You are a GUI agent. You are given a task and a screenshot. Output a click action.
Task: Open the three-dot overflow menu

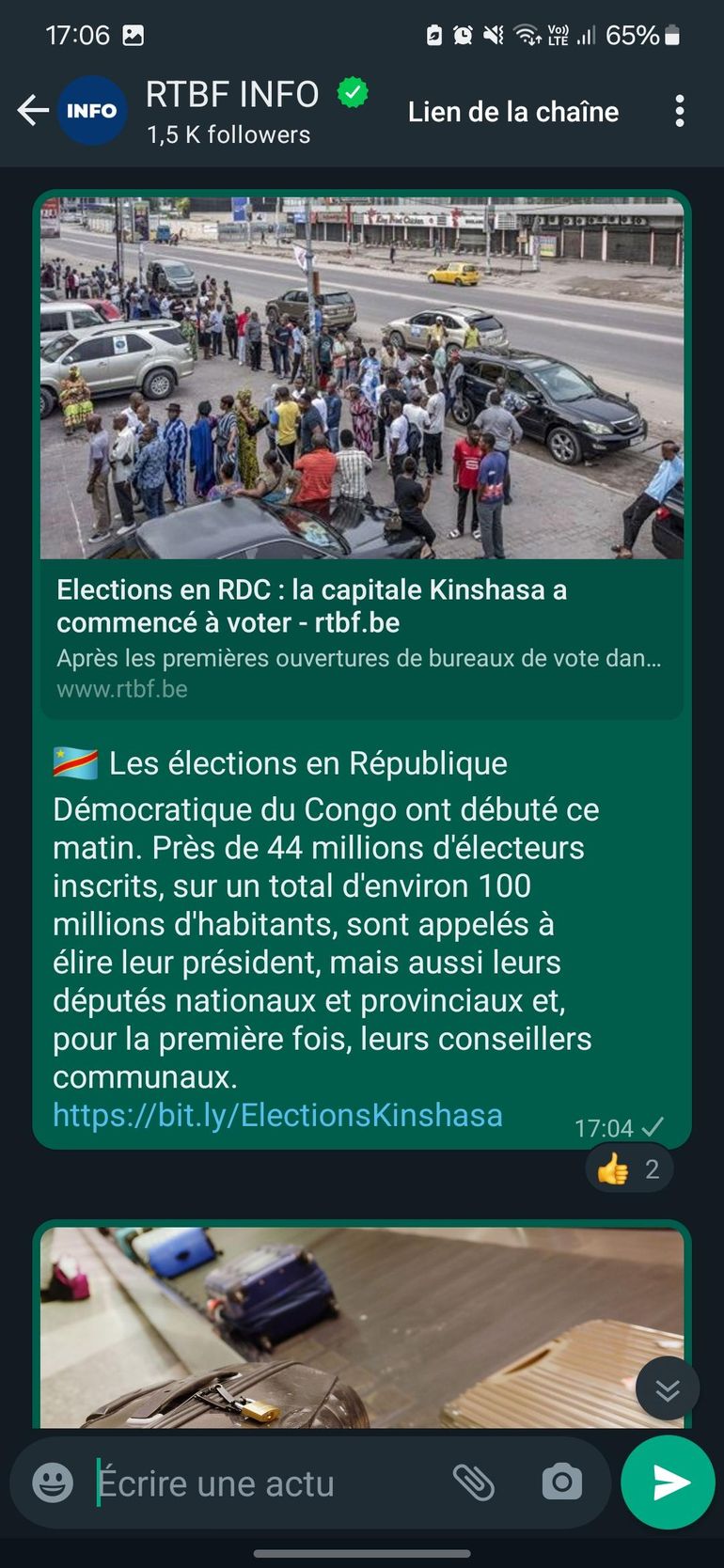click(x=679, y=111)
